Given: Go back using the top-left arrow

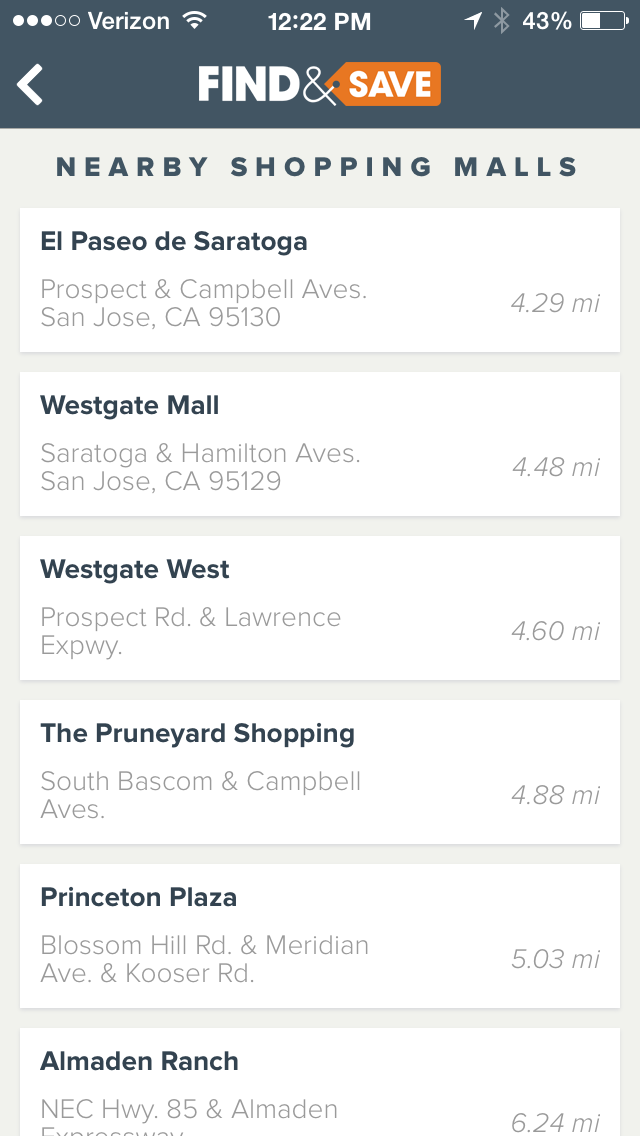Looking at the screenshot, I should coord(30,84).
